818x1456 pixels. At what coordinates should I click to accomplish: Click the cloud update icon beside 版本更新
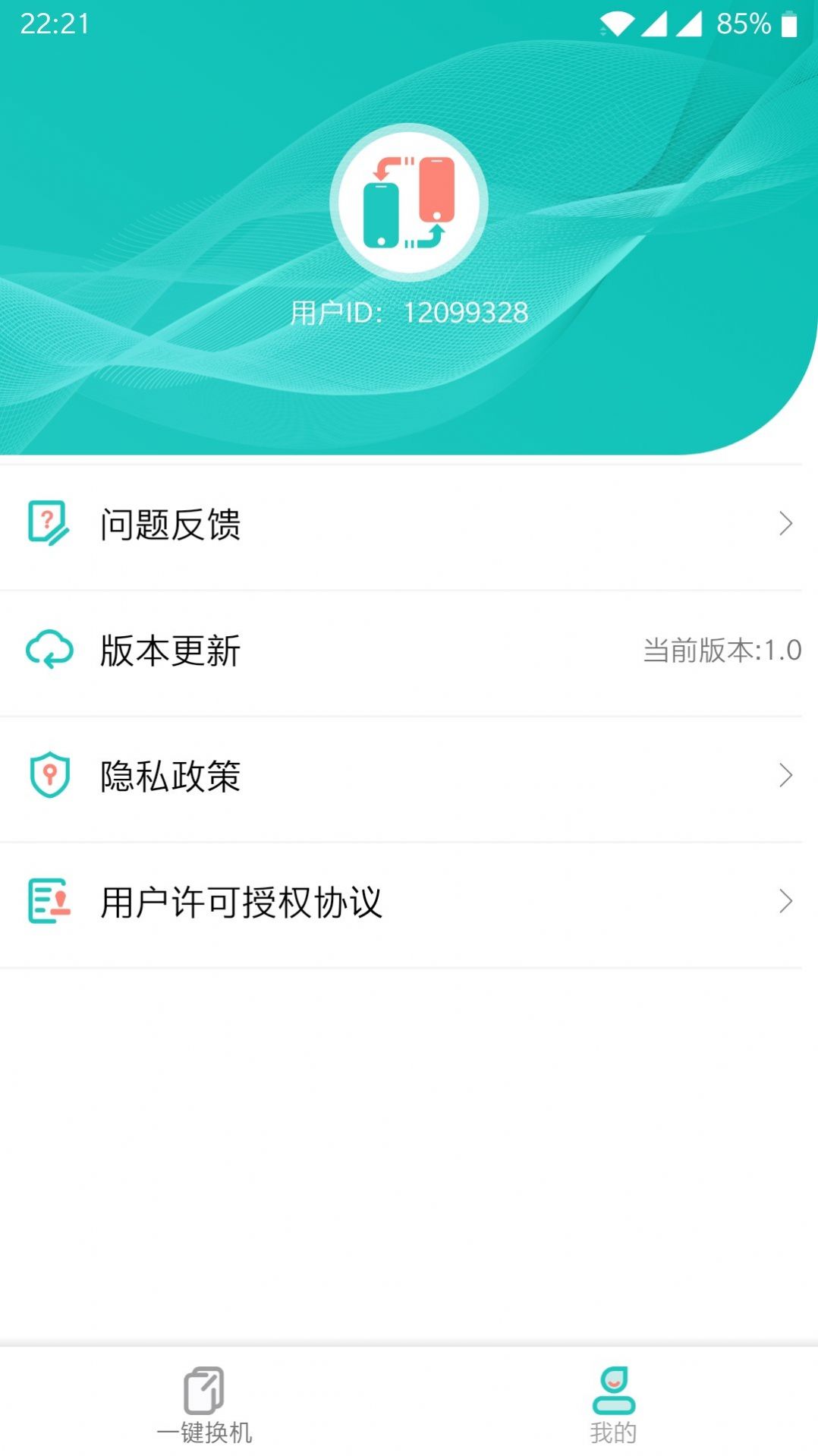pyautogui.click(x=47, y=649)
